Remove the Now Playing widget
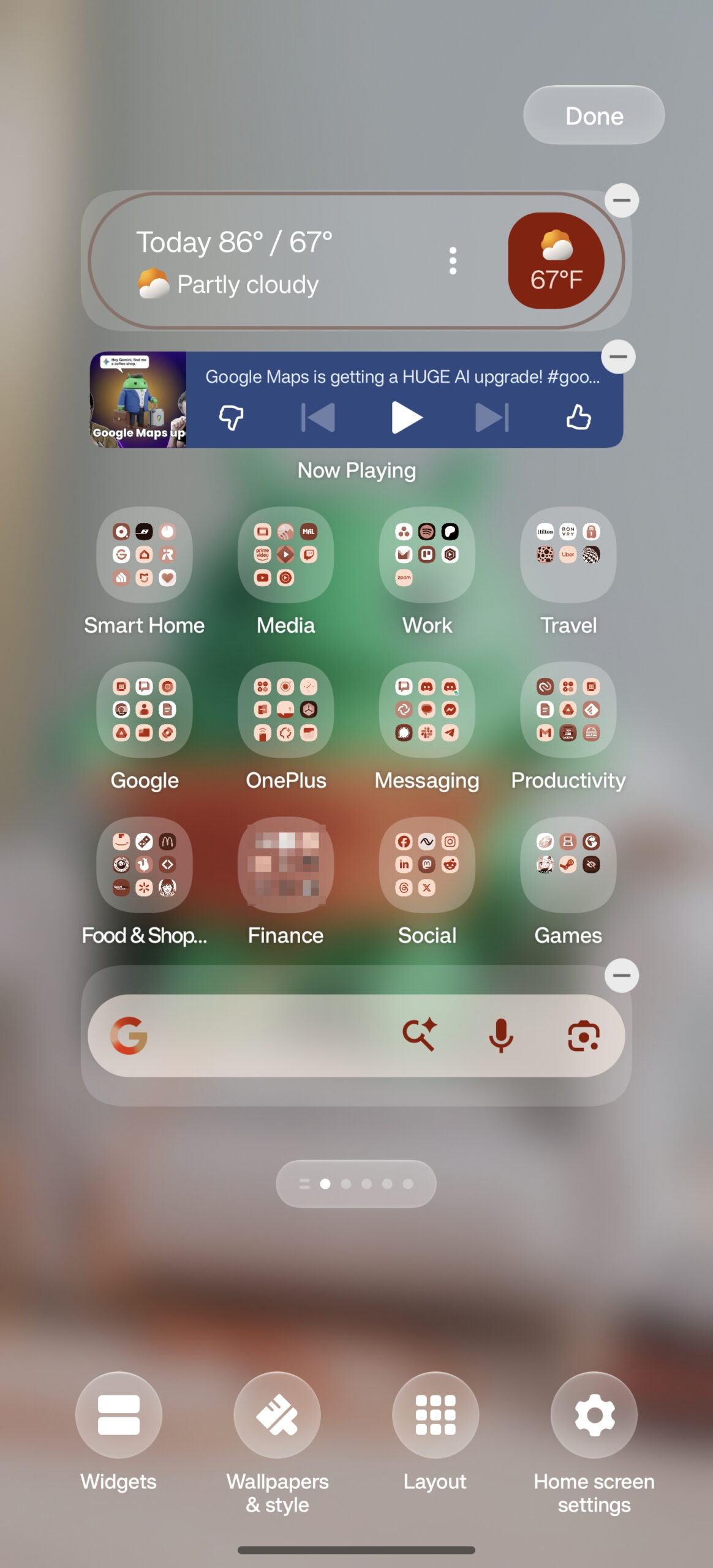This screenshot has height=1568, width=713. coord(618,356)
